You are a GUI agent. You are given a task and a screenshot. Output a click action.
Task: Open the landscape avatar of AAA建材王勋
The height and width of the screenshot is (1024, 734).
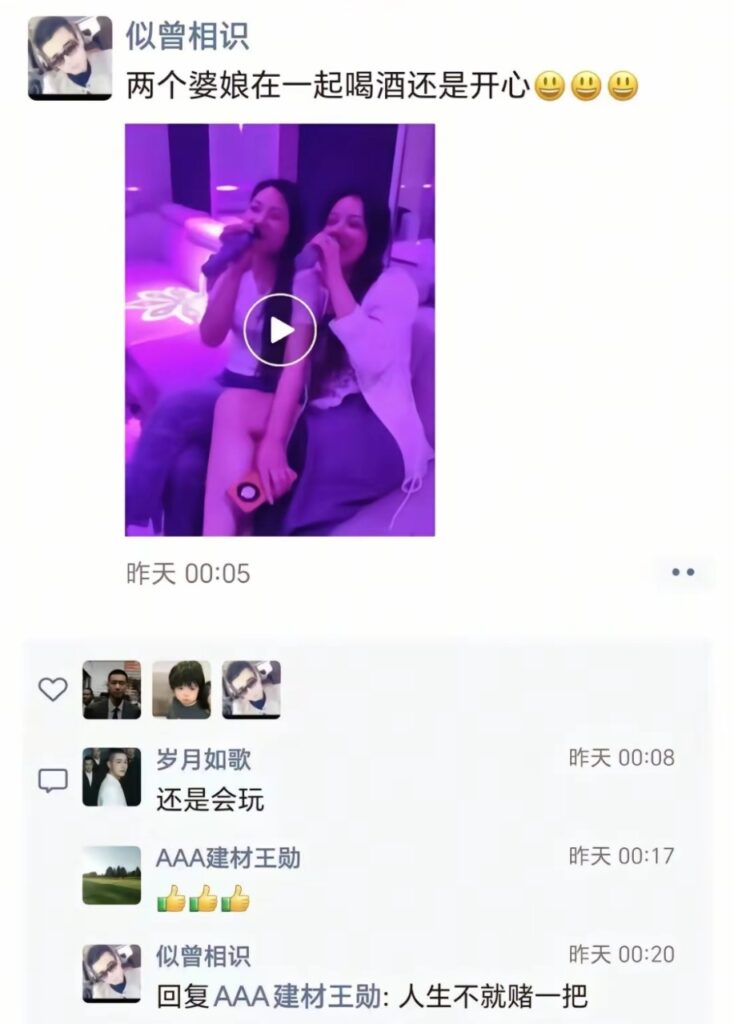[x=111, y=875]
